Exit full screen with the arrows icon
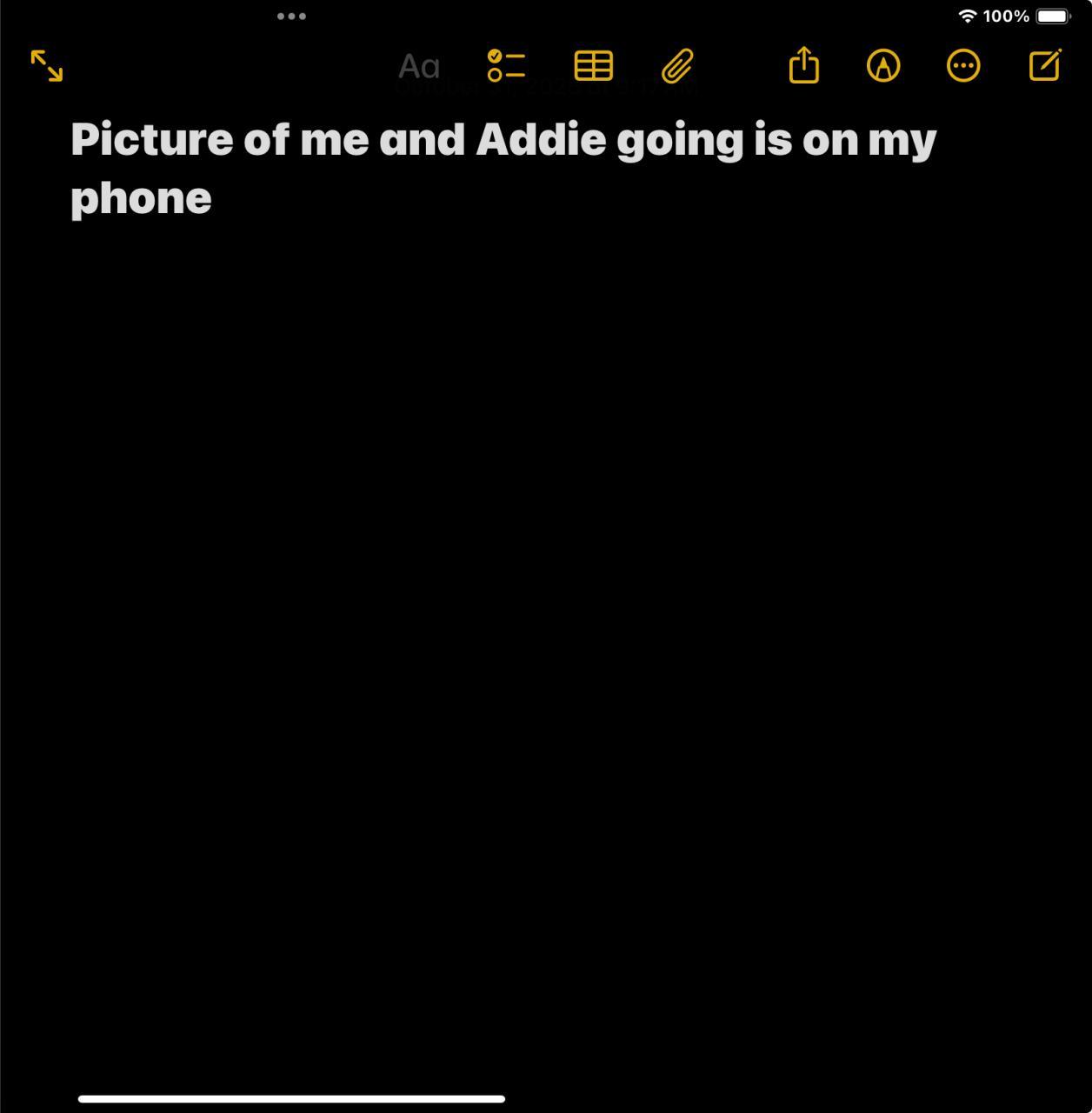 (x=47, y=66)
